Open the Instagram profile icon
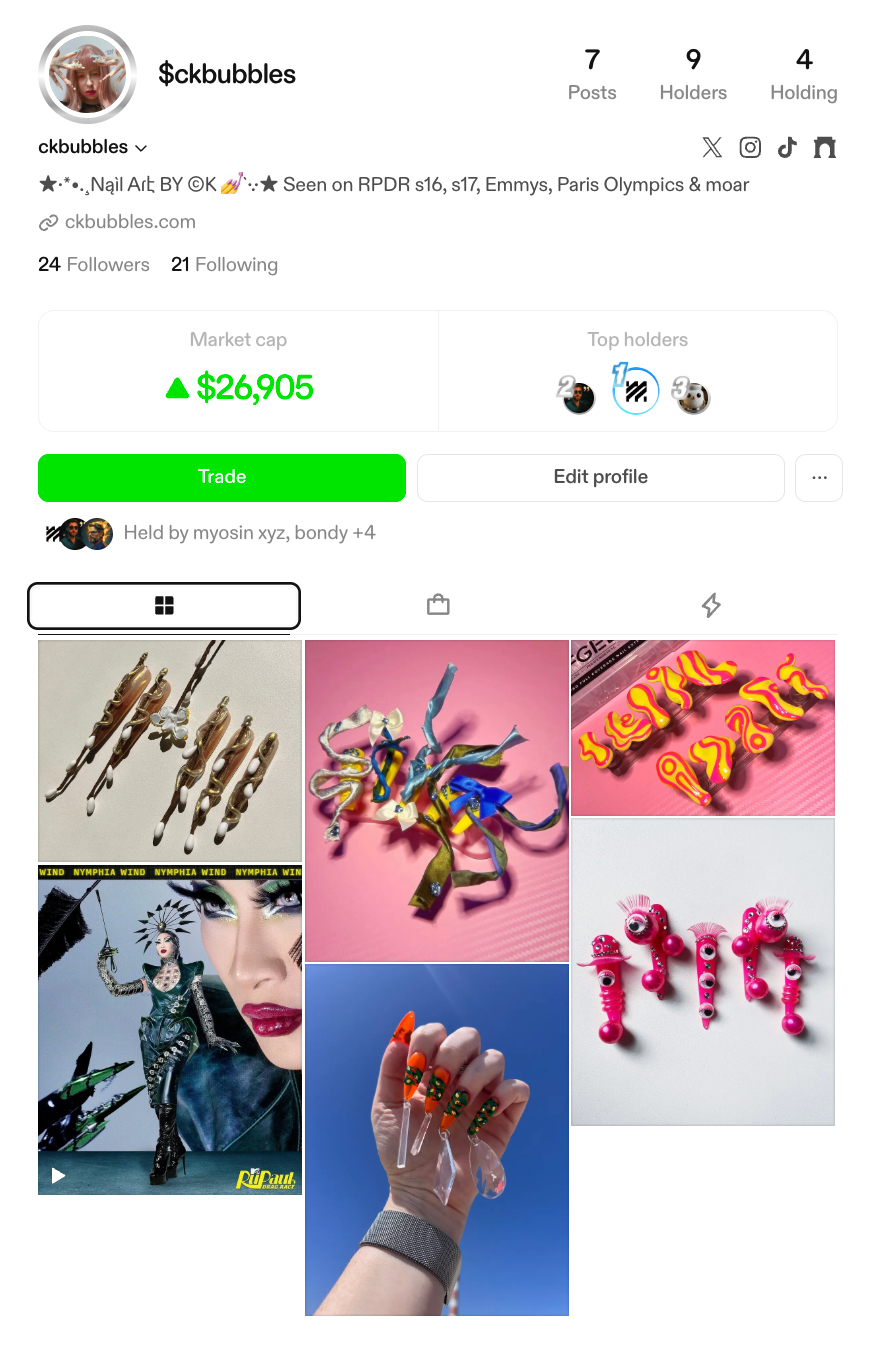This screenshot has height=1353, width=872. [750, 148]
